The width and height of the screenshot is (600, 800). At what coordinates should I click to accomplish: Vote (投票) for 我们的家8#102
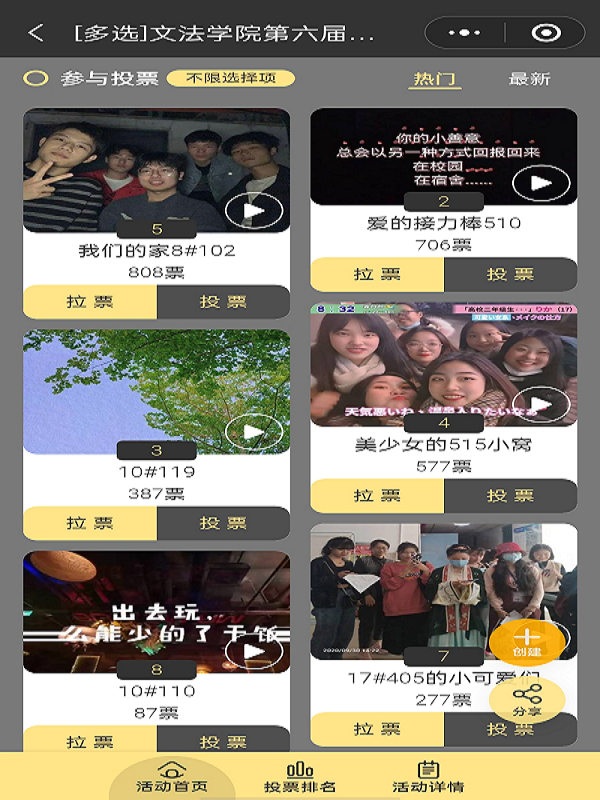point(223,302)
